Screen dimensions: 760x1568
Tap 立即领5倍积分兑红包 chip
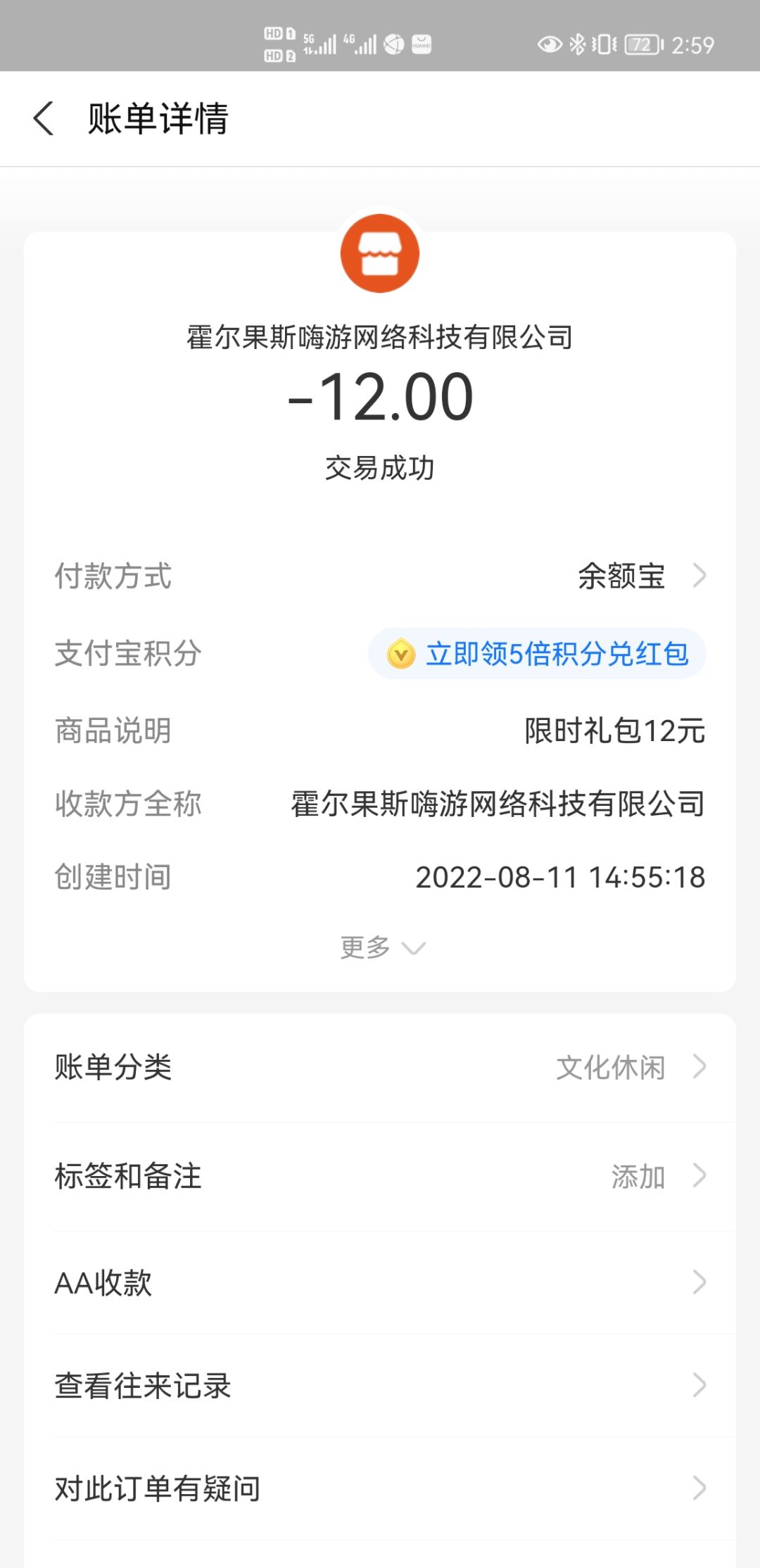pos(537,654)
